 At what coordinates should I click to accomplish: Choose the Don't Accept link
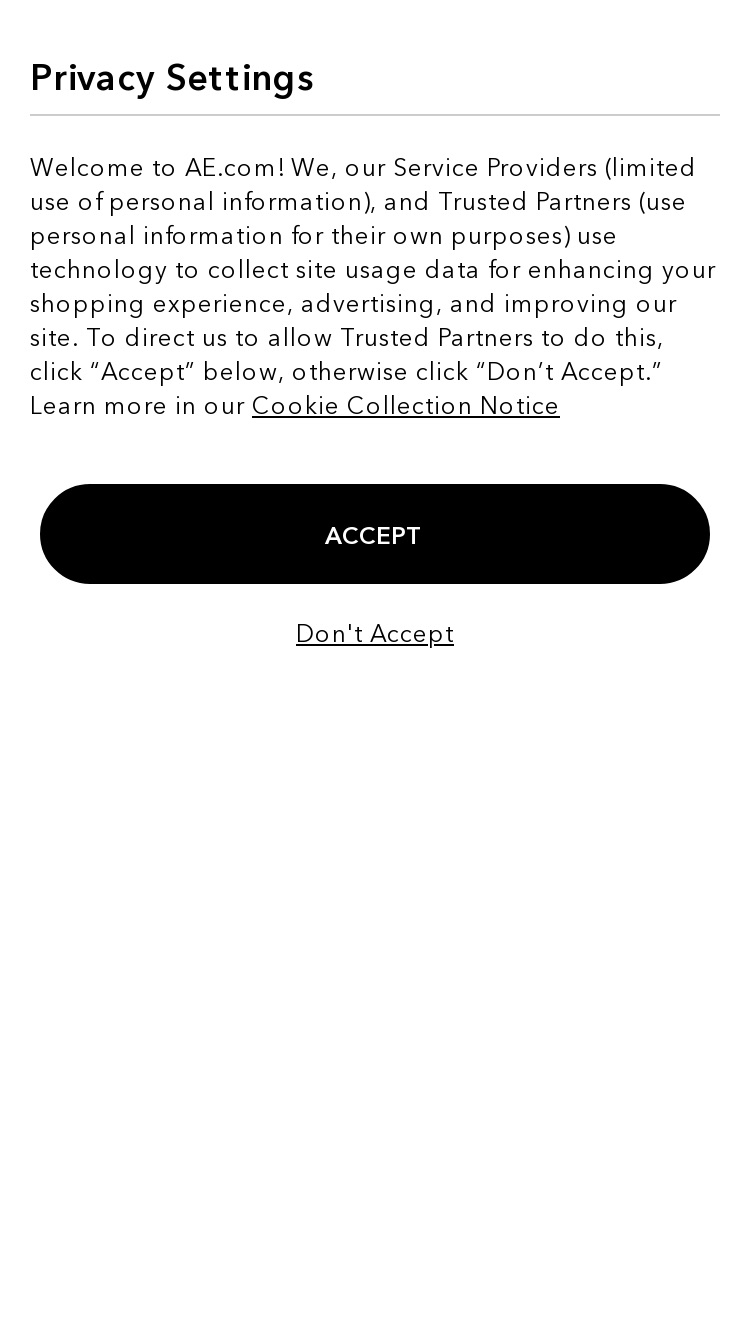click(x=375, y=634)
